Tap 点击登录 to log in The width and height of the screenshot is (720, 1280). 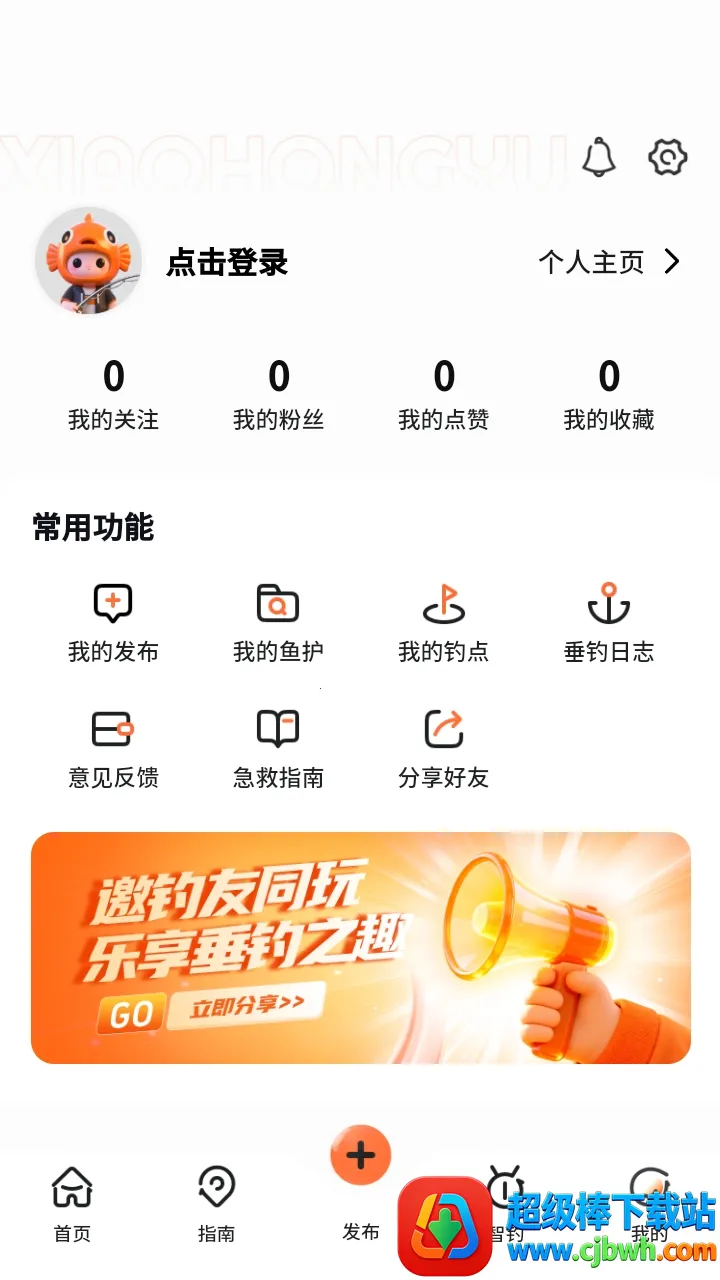coord(227,263)
